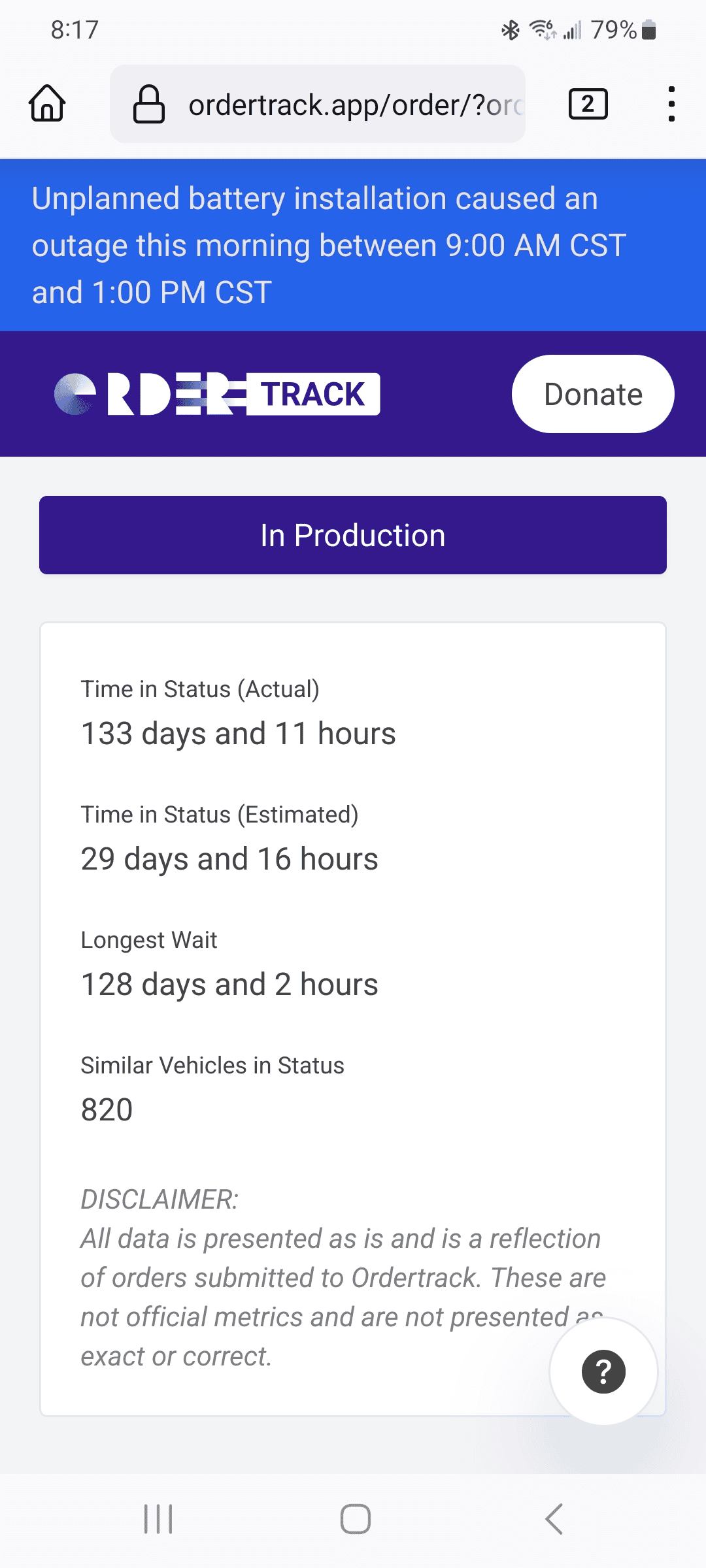Tap the padlock site security icon
This screenshot has width=706, height=1568.
coord(149,103)
